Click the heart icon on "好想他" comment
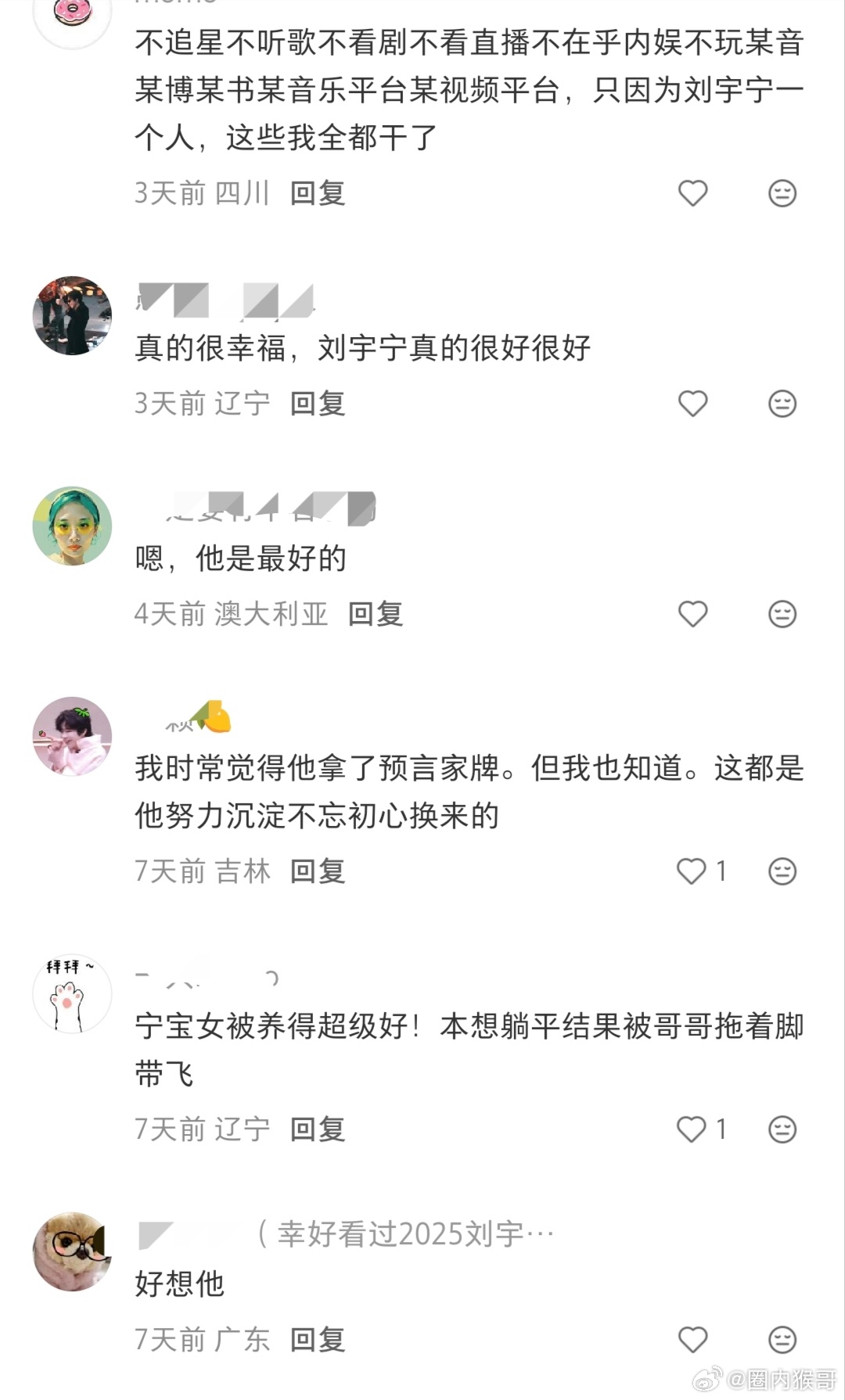Viewport: 845px width, 1400px height. coord(692,1340)
